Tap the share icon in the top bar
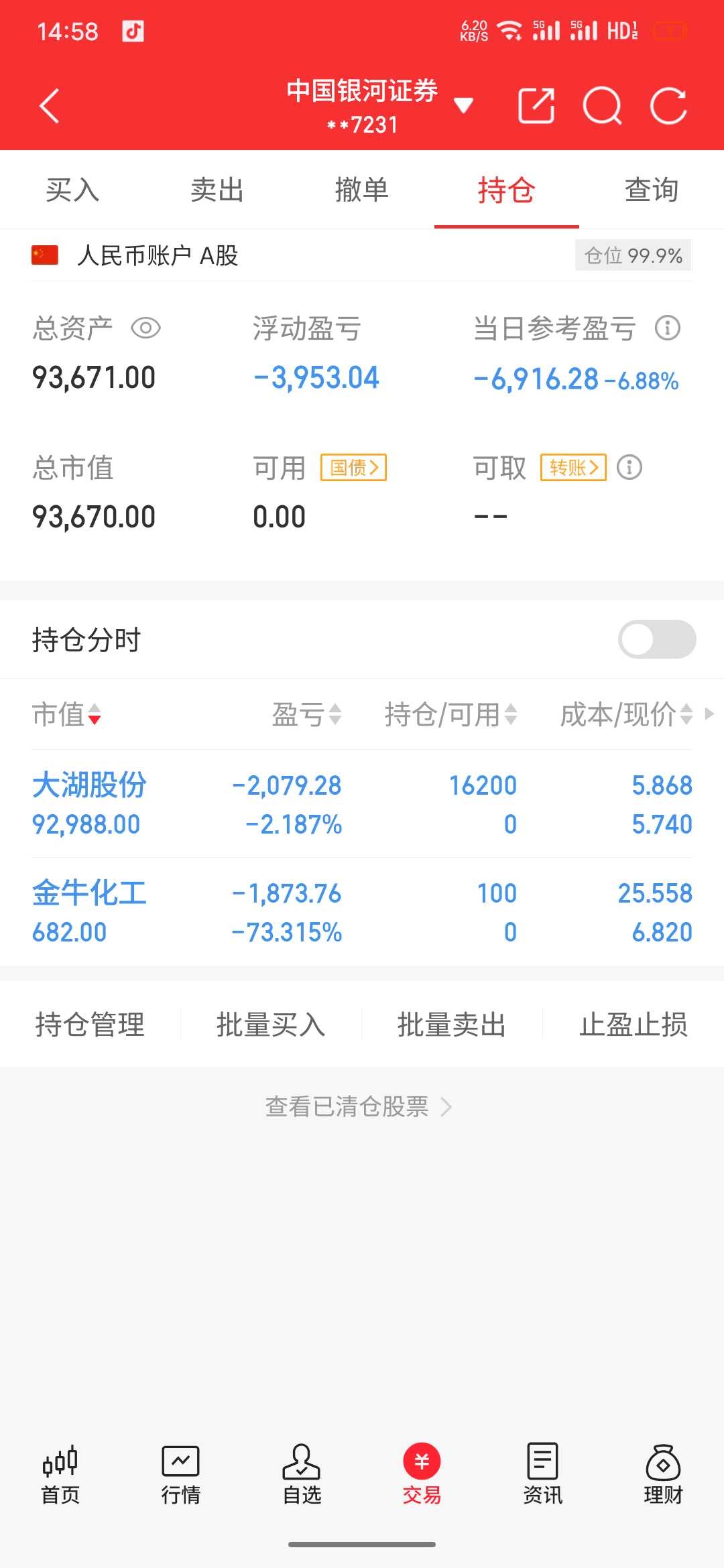Image resolution: width=724 pixels, height=1568 pixels. (x=536, y=106)
